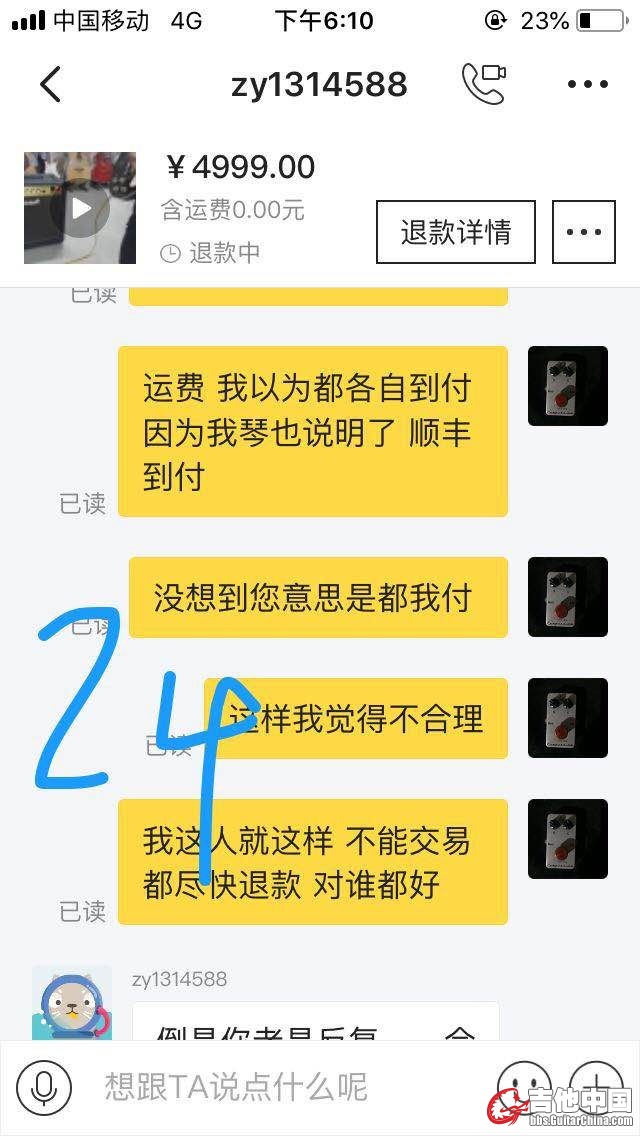Start a voice or video call

click(484, 85)
